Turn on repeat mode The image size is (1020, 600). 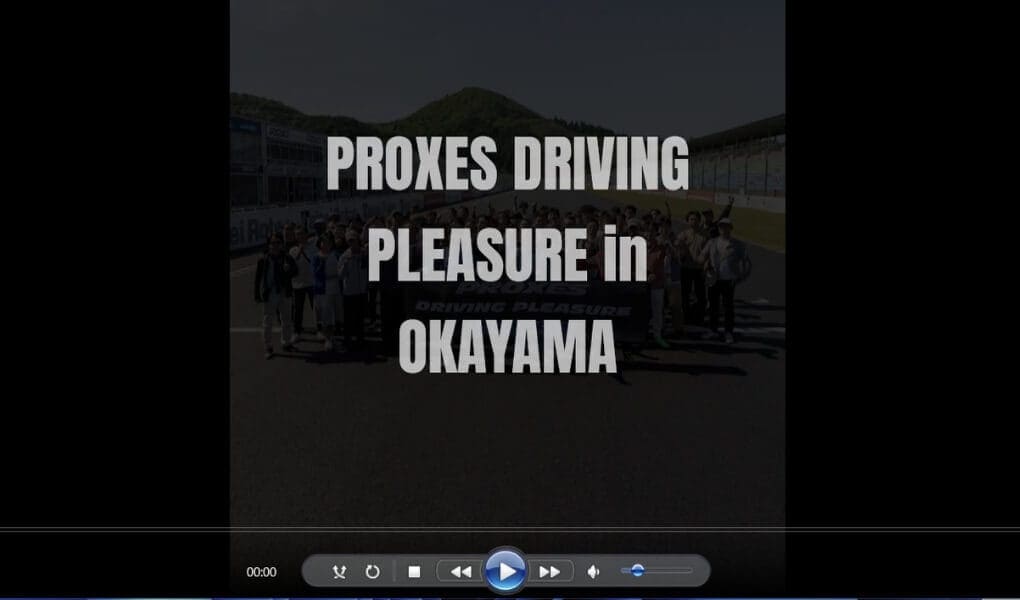tap(372, 572)
